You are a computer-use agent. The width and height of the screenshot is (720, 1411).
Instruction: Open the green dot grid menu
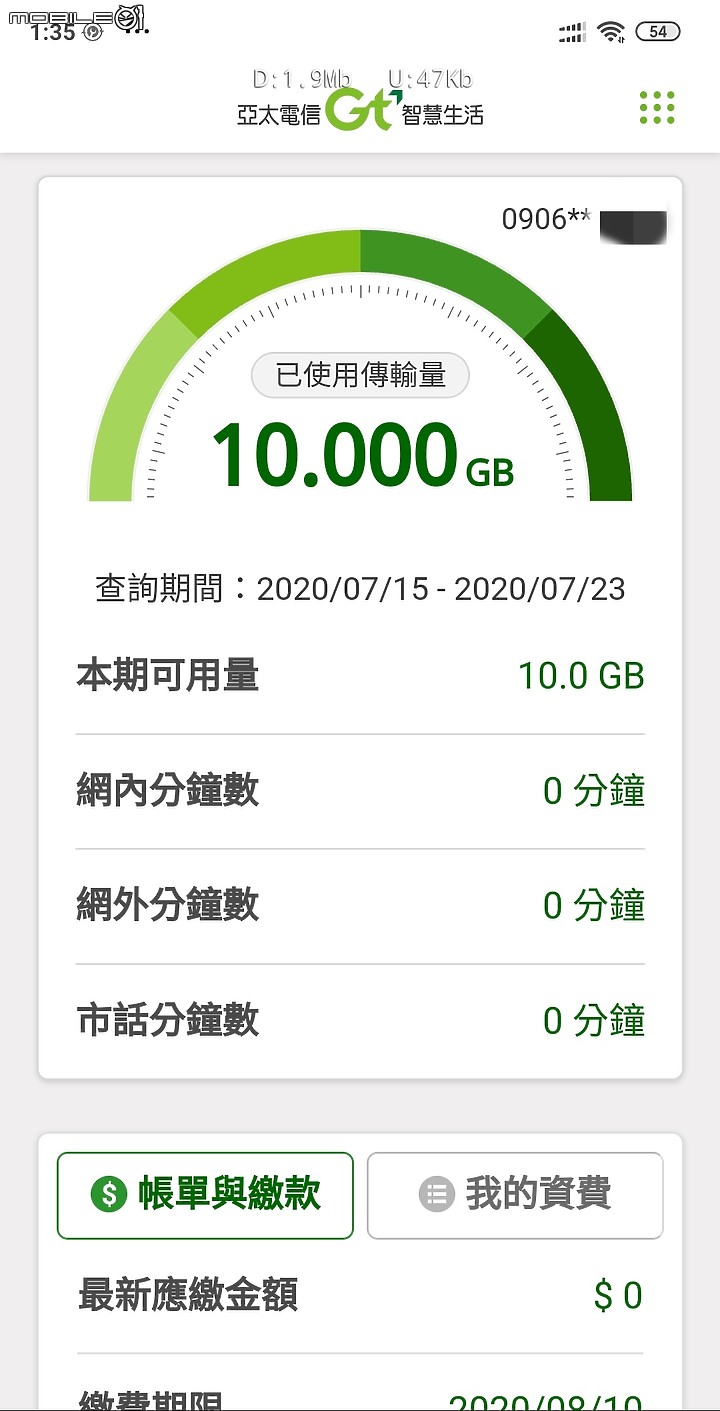(657, 108)
